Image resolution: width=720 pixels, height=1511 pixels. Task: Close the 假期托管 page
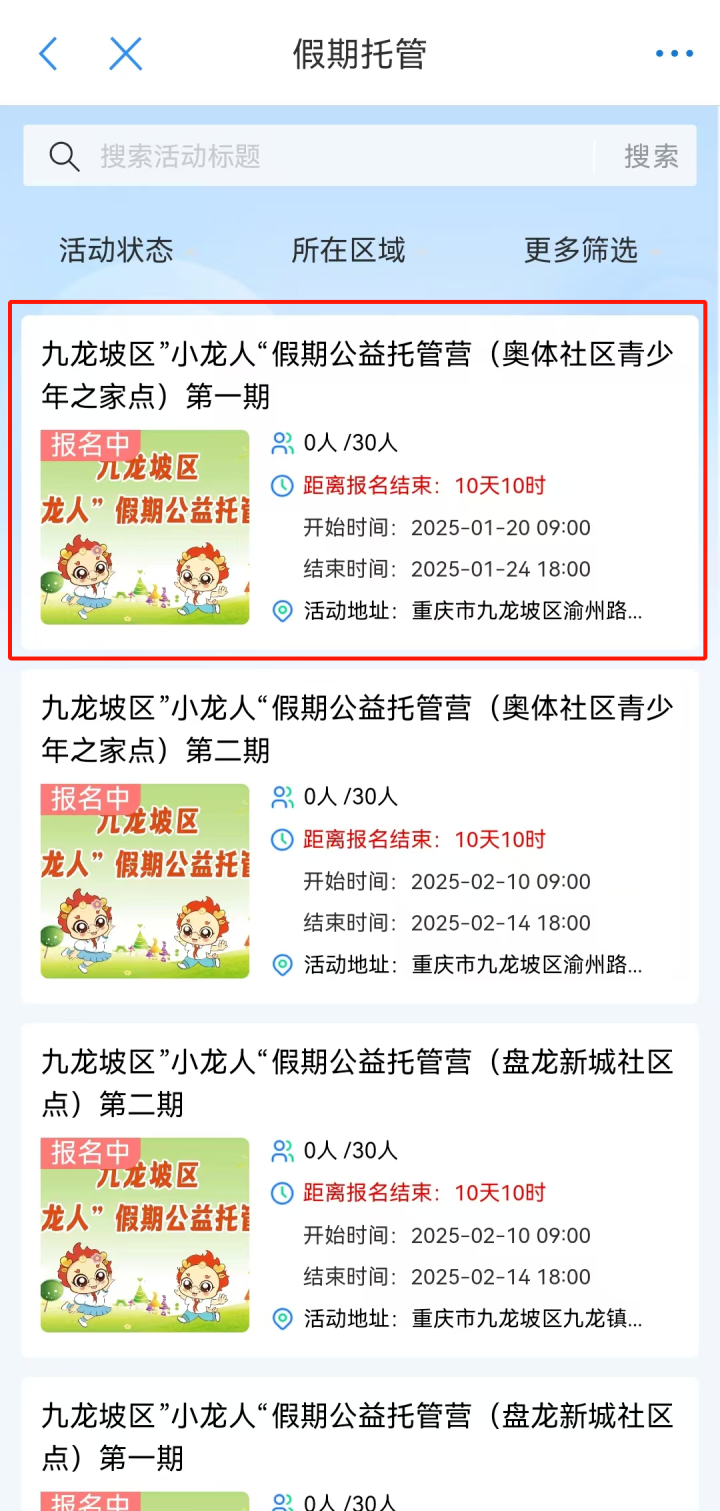(x=126, y=54)
